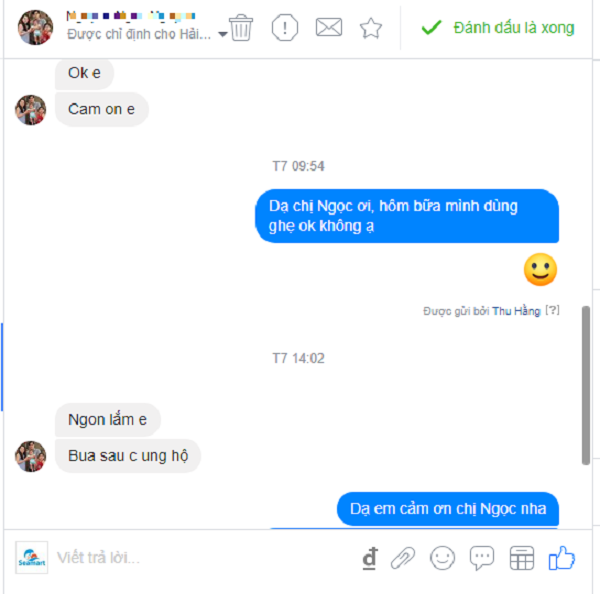
Task: Open saved replies speech bubble icon
Action: tap(482, 558)
